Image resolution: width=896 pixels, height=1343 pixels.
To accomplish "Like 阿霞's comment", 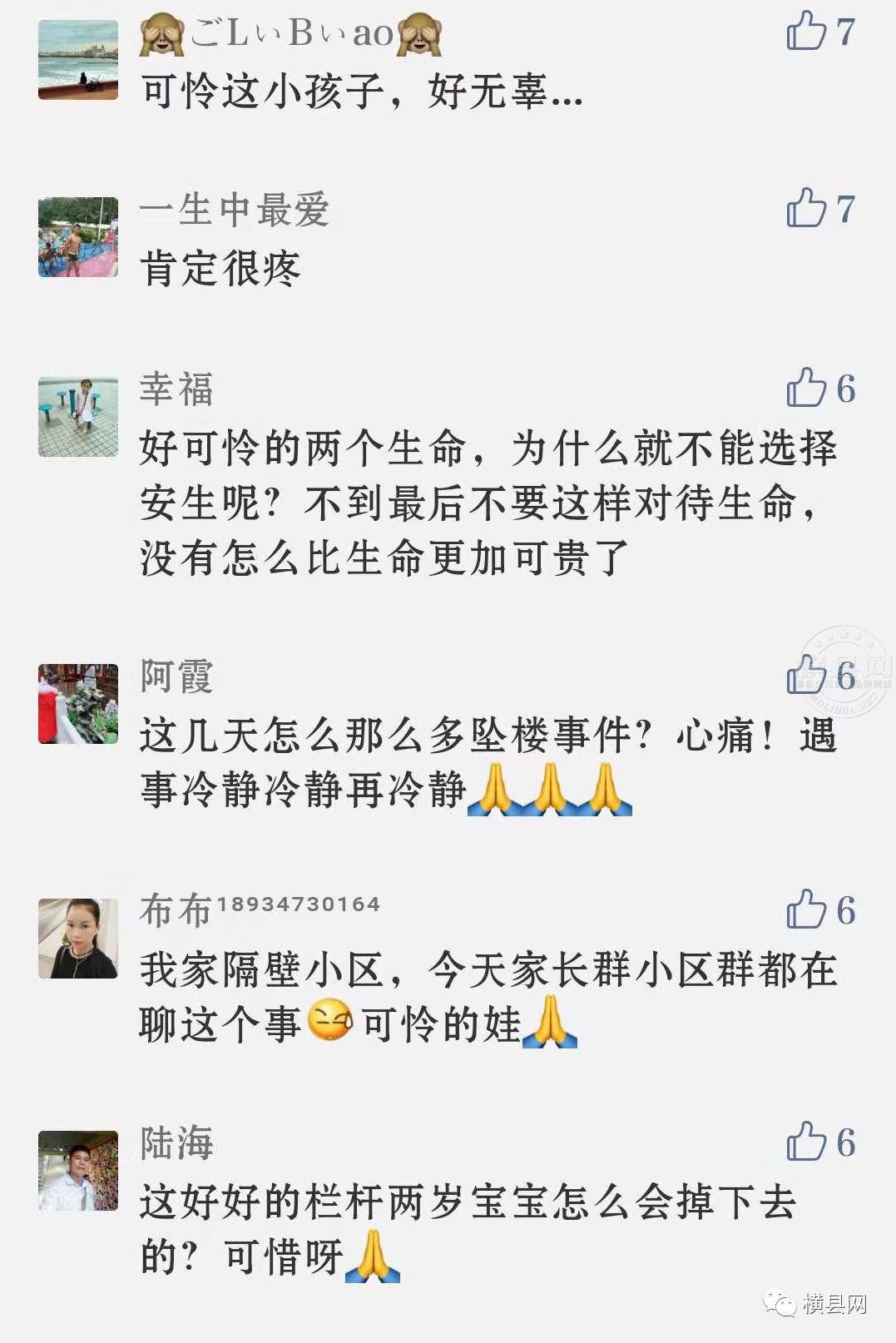I will [806, 675].
